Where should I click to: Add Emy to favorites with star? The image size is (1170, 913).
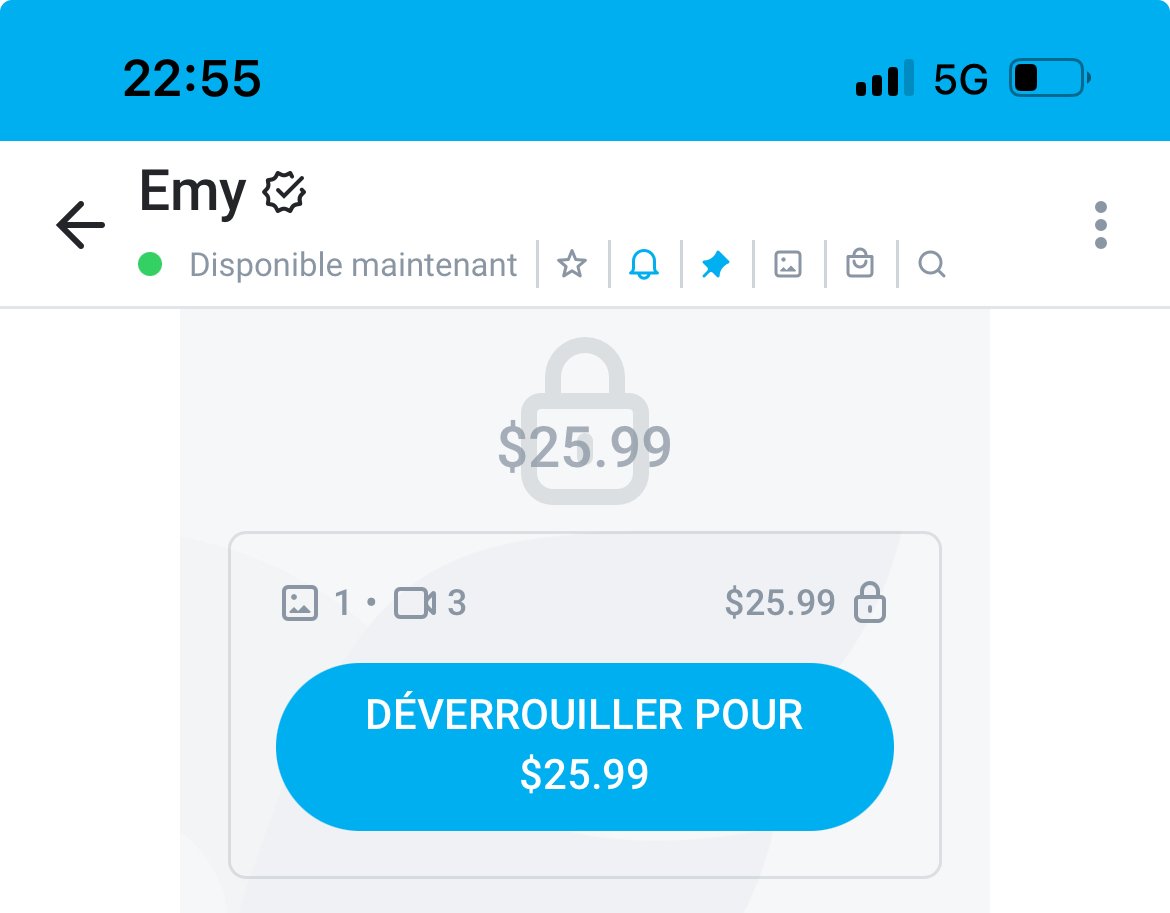tap(572, 265)
